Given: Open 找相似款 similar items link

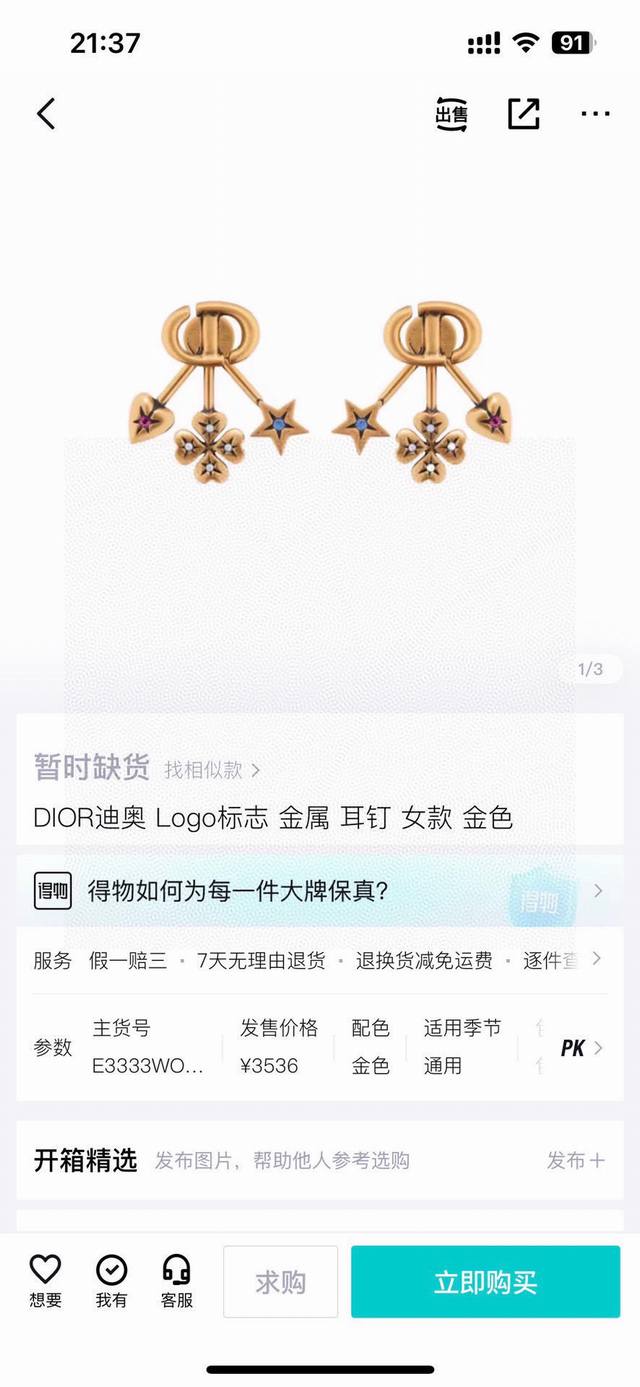Looking at the screenshot, I should click(211, 770).
